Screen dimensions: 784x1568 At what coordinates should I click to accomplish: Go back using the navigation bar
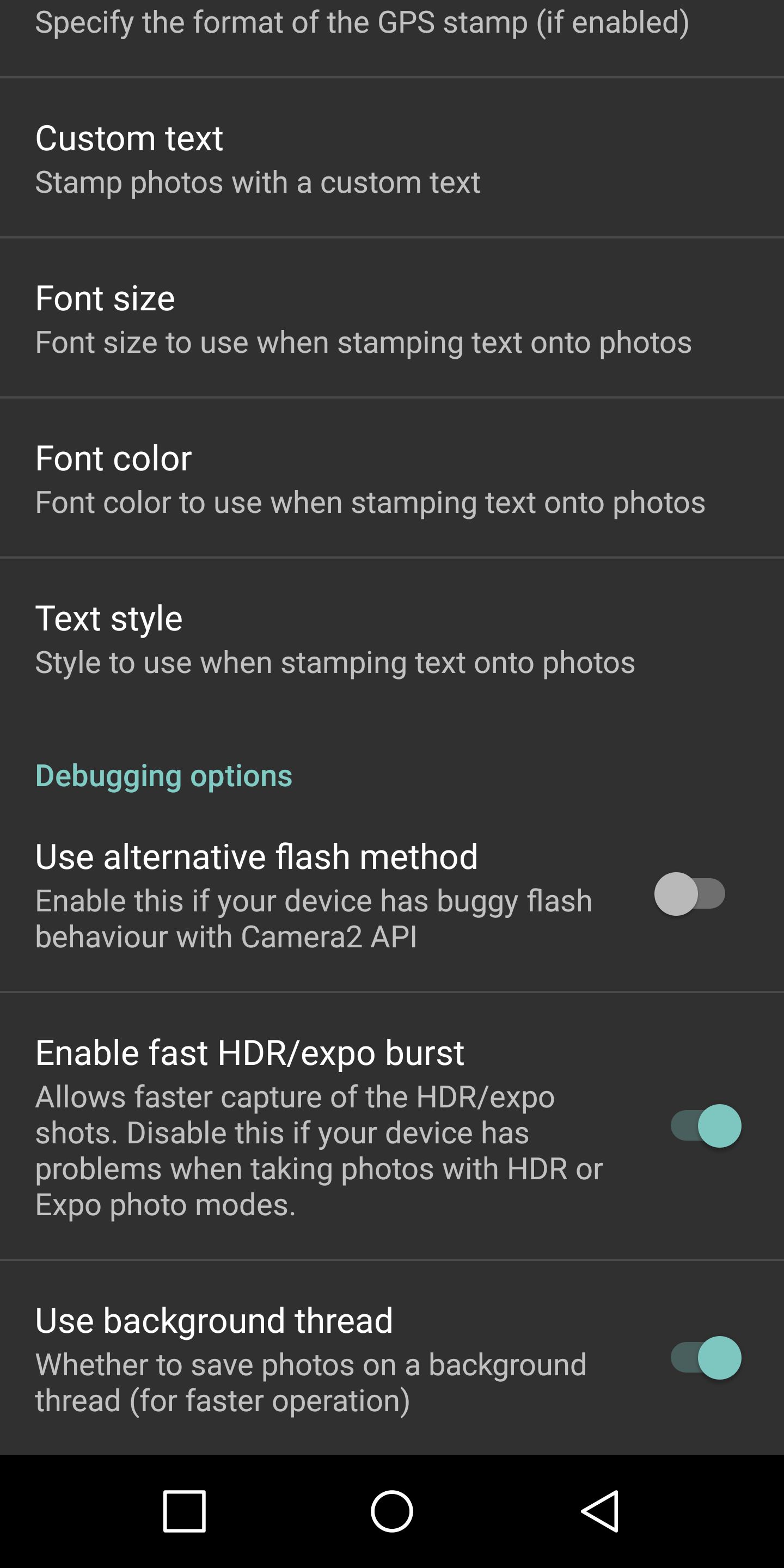pyautogui.click(x=599, y=1511)
